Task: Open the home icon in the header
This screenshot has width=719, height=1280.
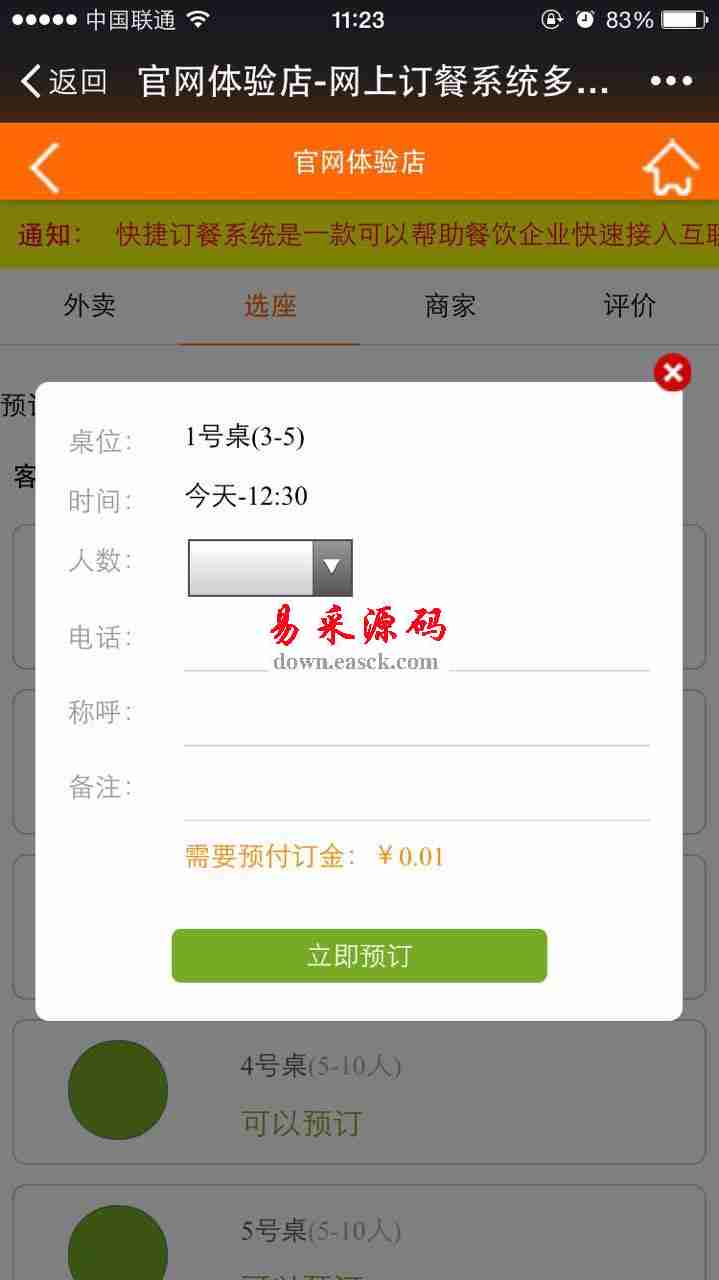Action: 669,166
